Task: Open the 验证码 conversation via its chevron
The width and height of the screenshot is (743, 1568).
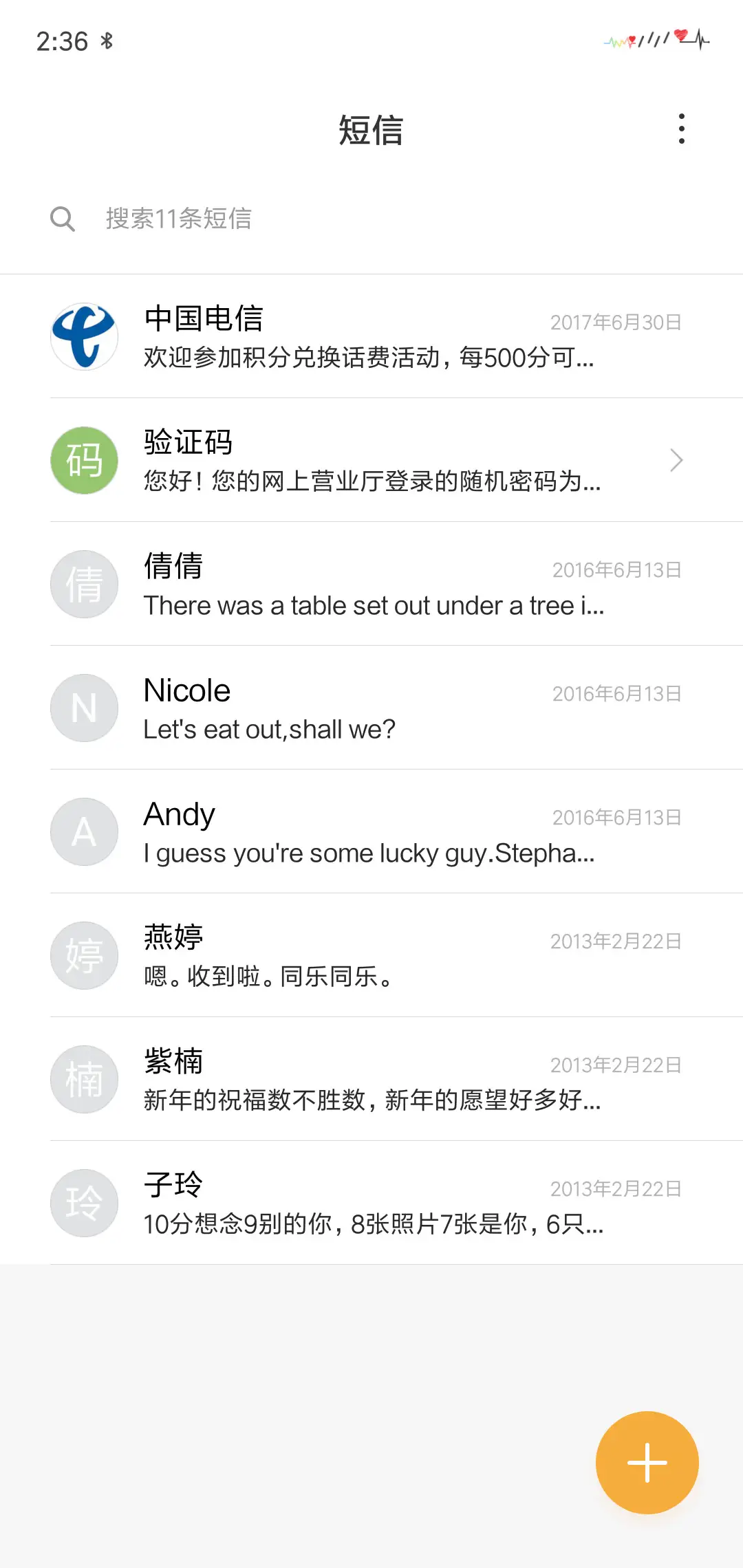Action: pos(676,460)
